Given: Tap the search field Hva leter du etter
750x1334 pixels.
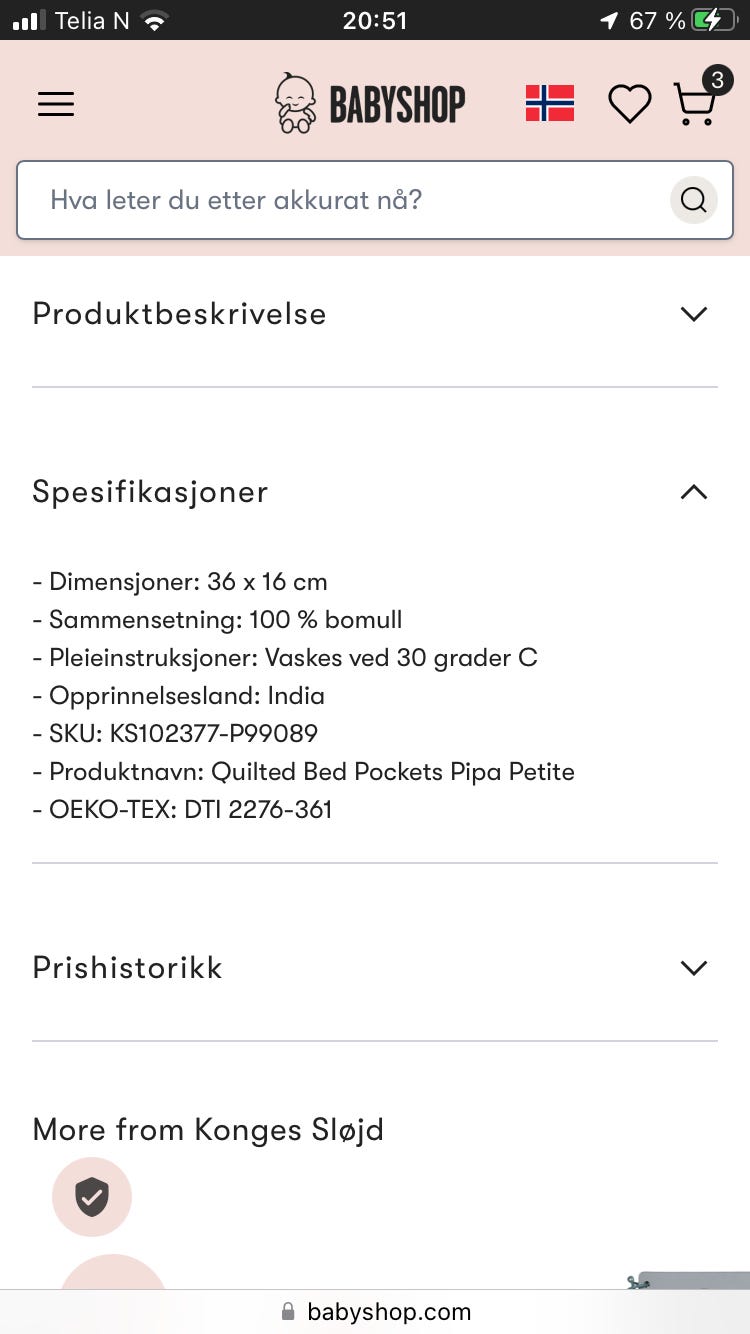Looking at the screenshot, I should click(x=300, y=200).
